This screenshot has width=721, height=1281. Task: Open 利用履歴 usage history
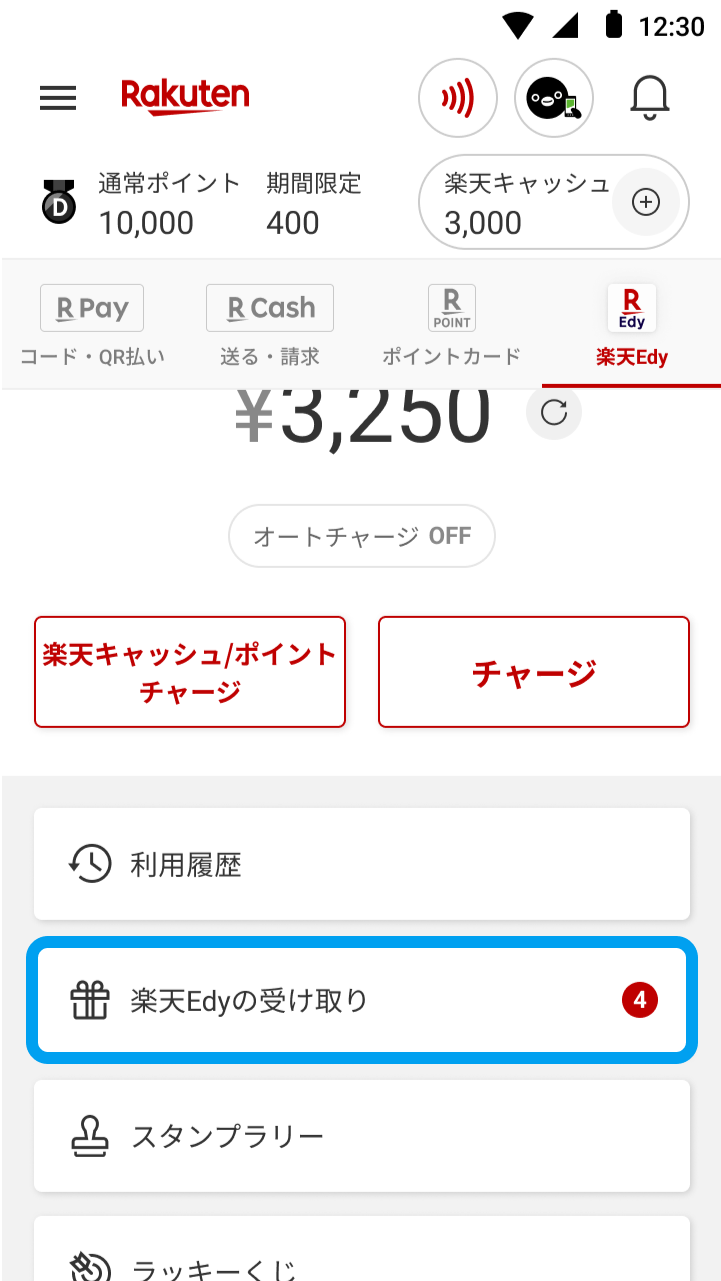click(362, 864)
